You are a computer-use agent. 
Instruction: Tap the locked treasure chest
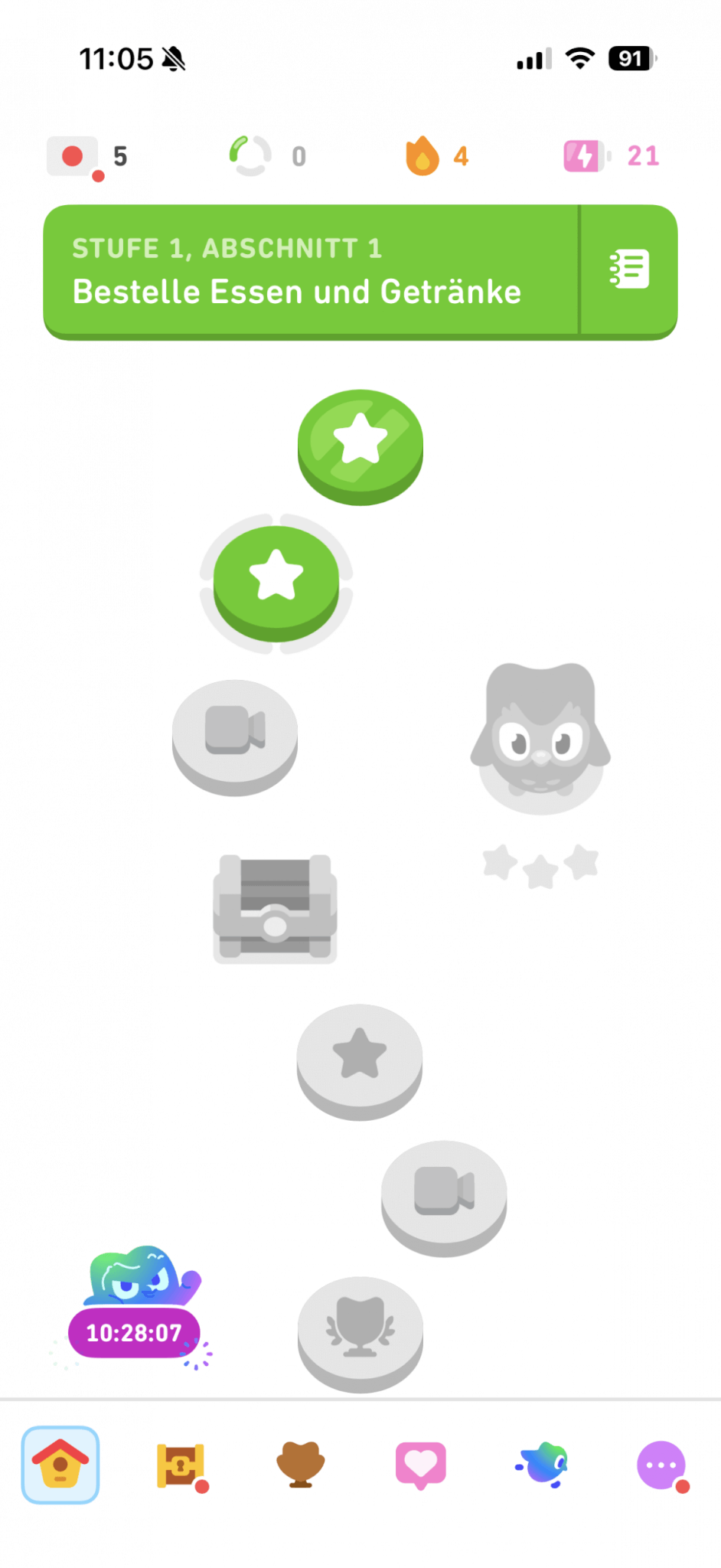coord(275,908)
